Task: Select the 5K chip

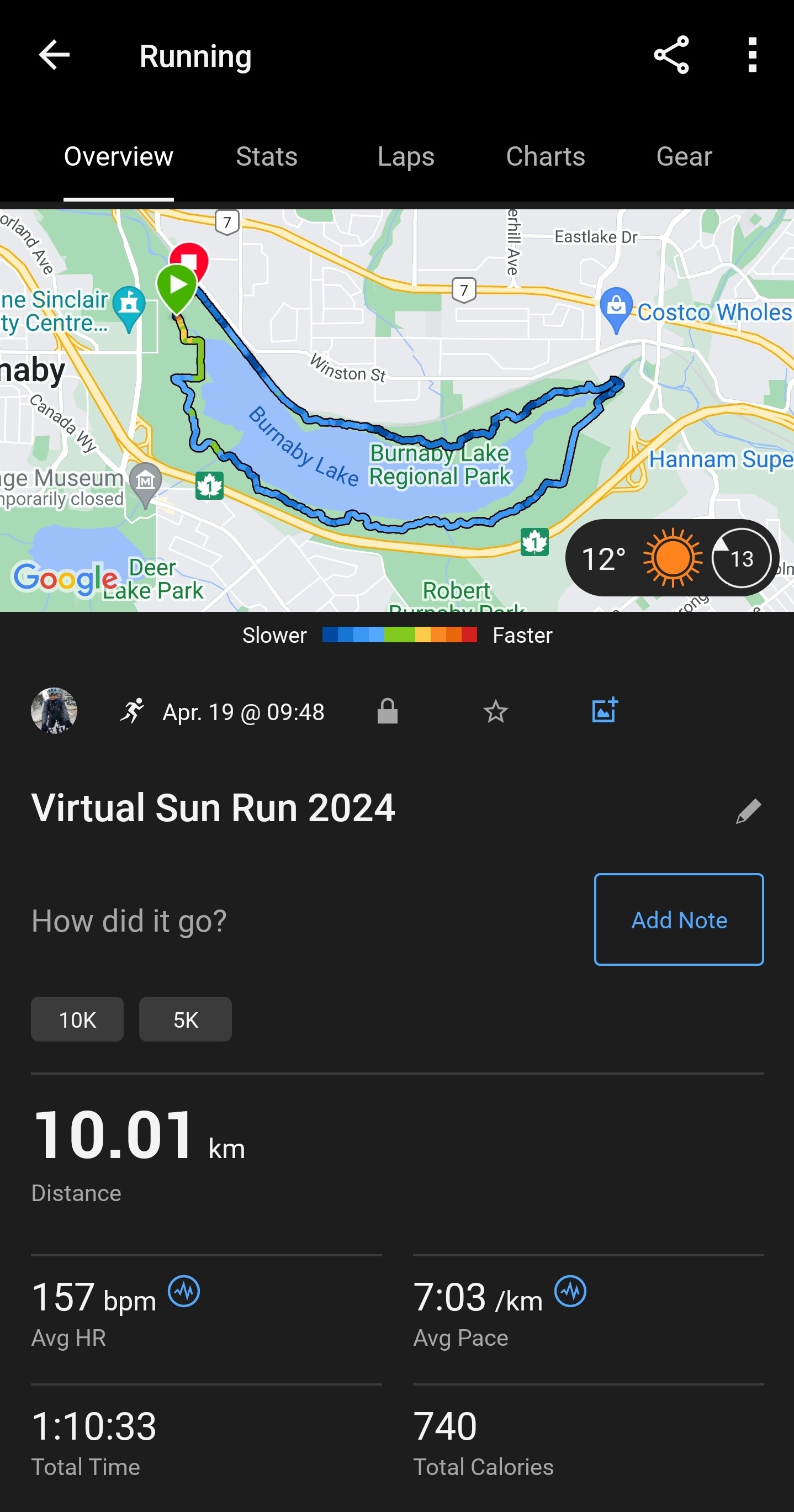Action: pos(186,1019)
